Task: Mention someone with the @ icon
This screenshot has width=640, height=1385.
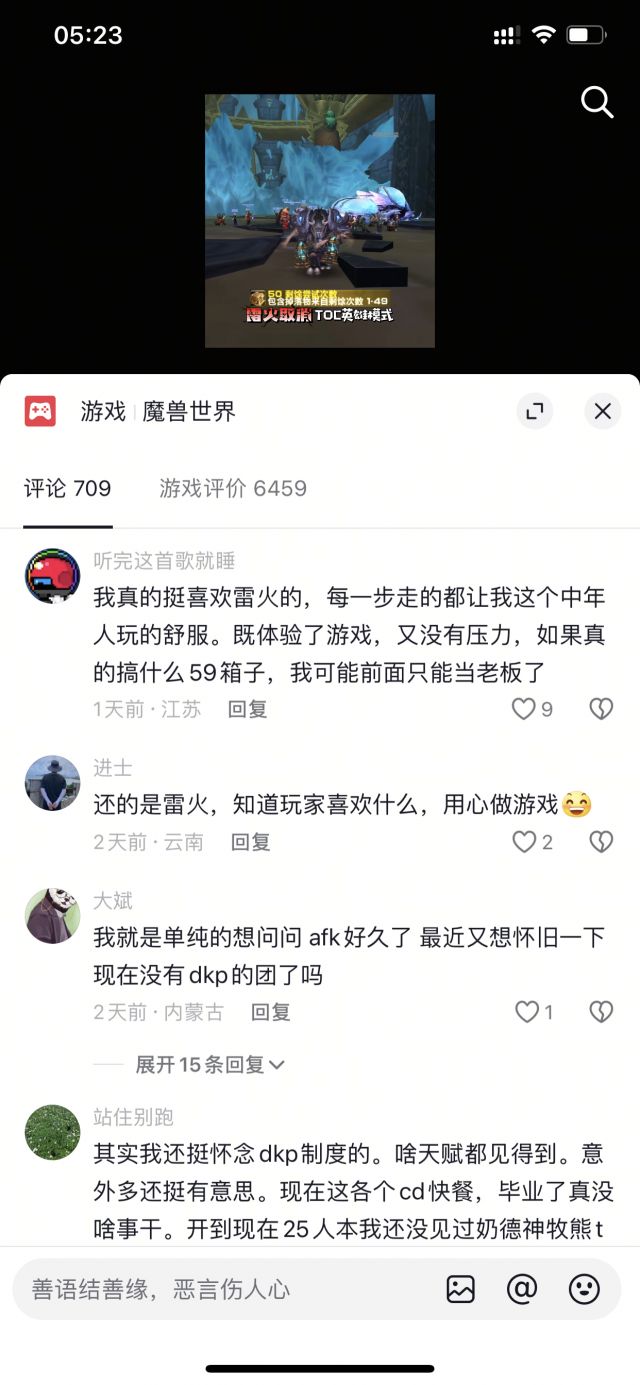Action: [522, 1289]
